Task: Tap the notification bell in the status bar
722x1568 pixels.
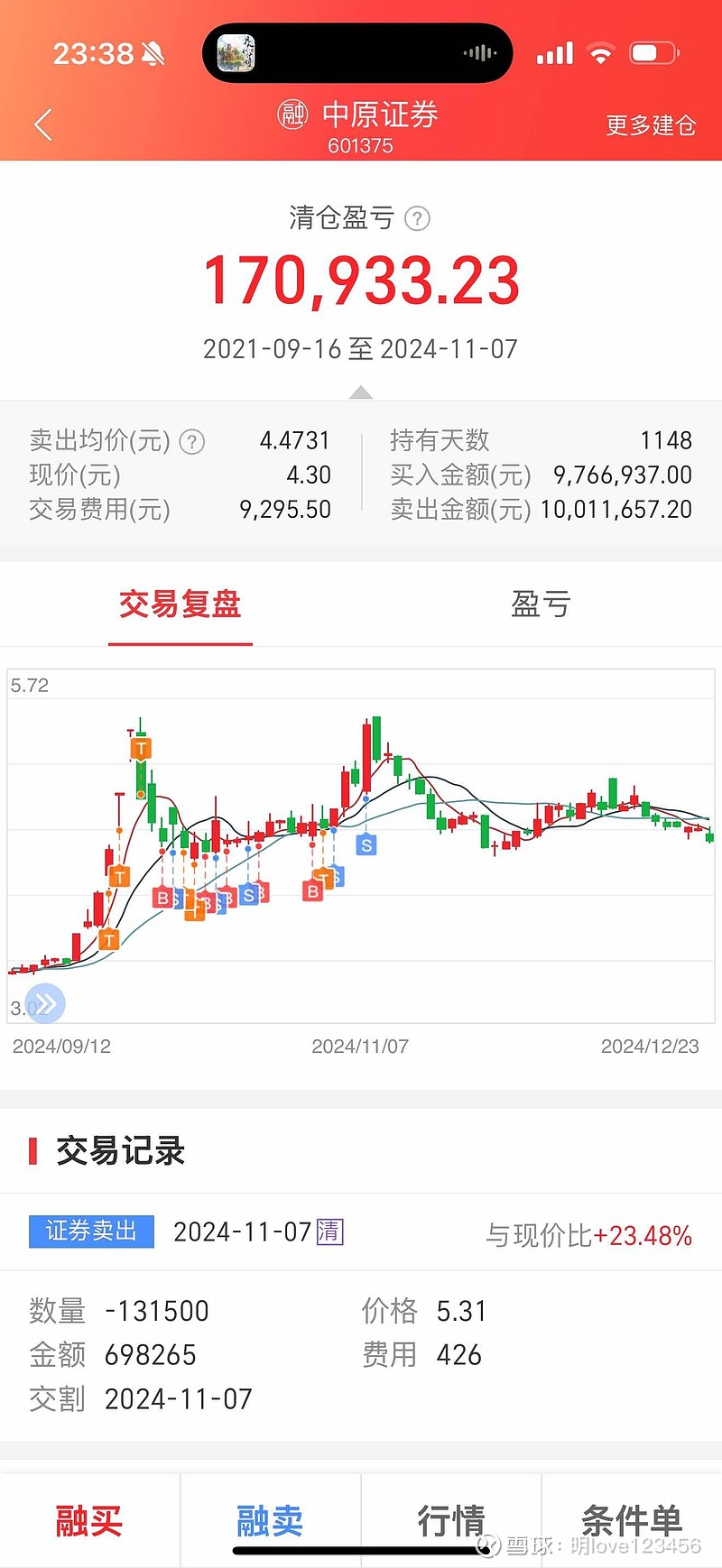Action: click(153, 53)
